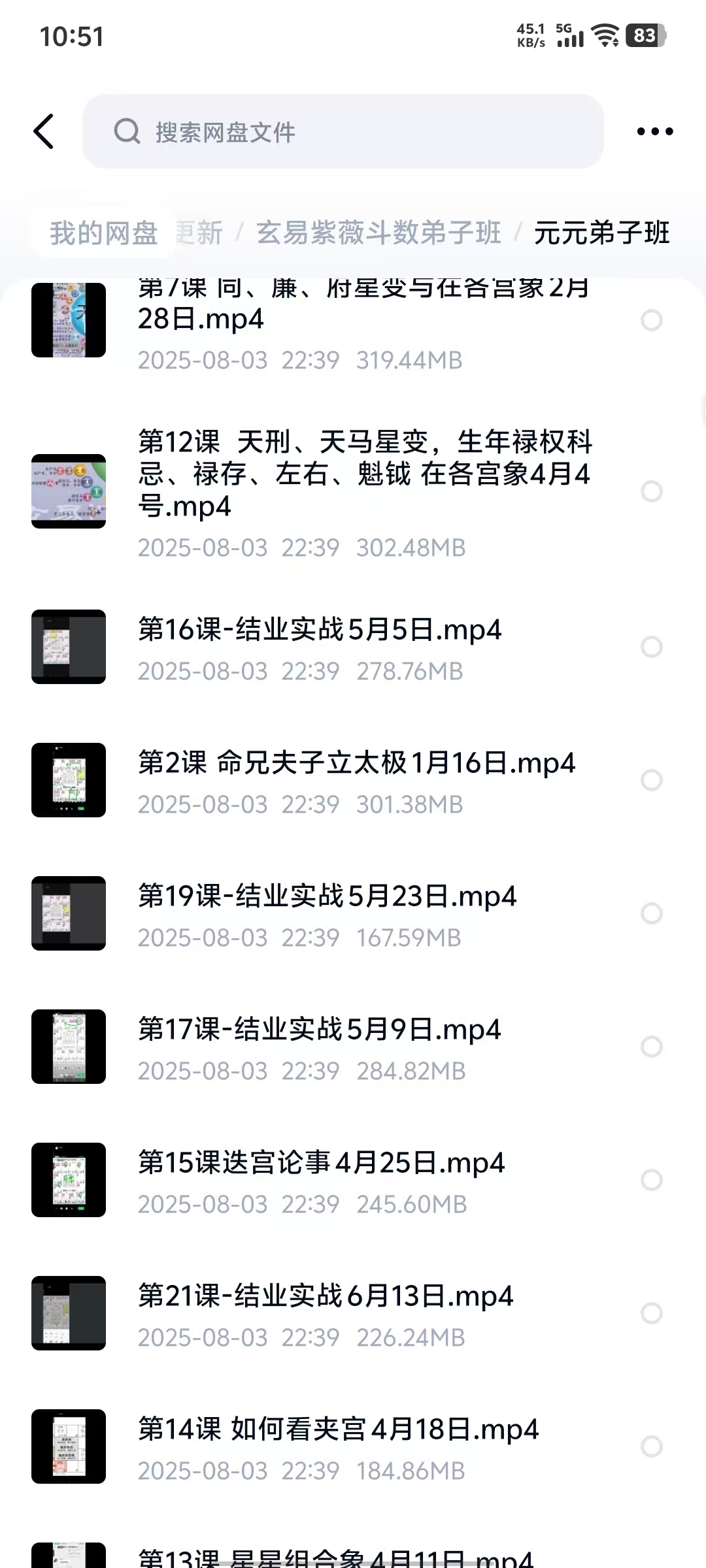Tap the 搜索网盘文件 search field
This screenshot has width=706, height=1568.
[x=343, y=131]
